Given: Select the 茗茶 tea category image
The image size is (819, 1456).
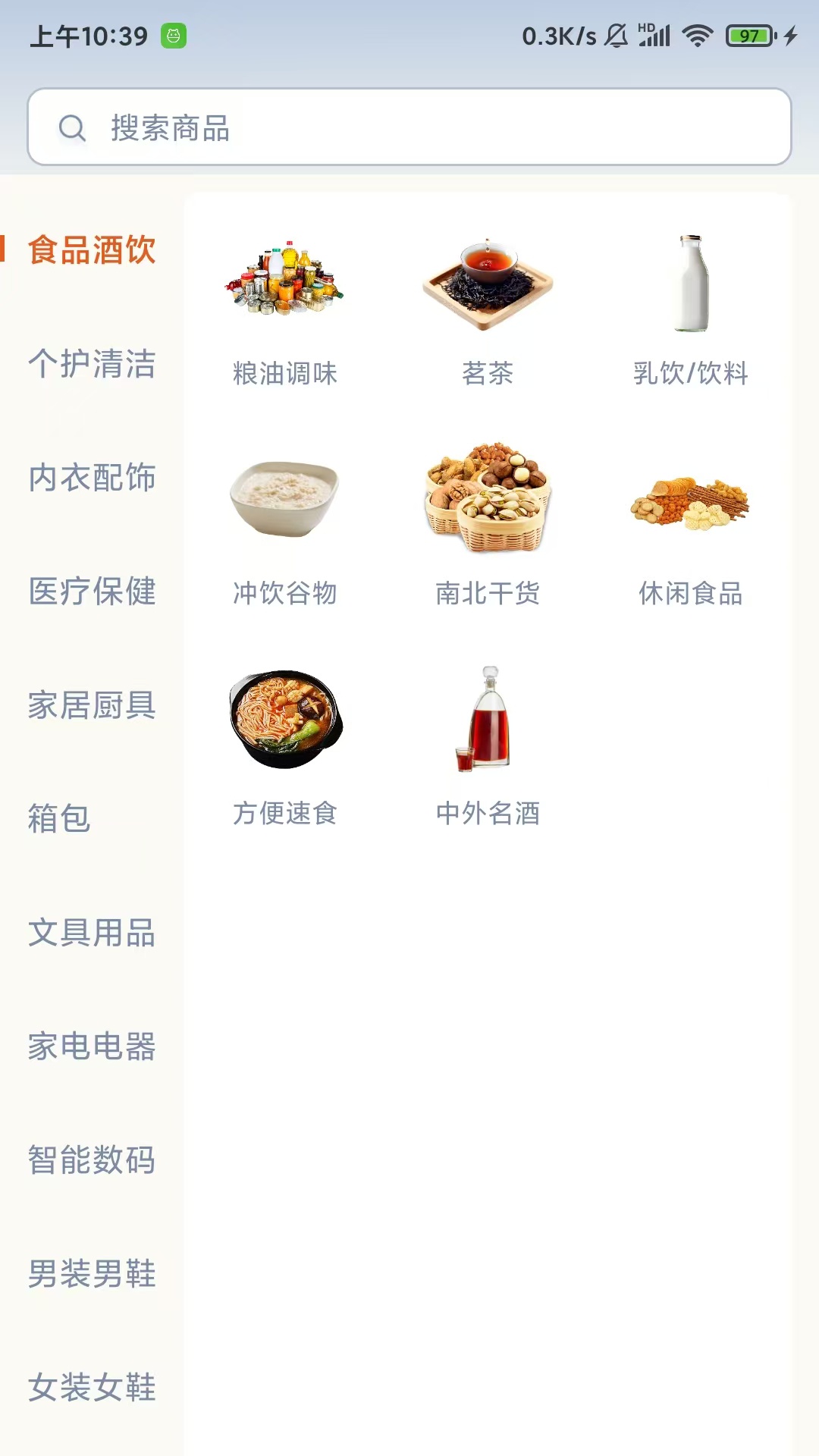Looking at the screenshot, I should (x=488, y=281).
